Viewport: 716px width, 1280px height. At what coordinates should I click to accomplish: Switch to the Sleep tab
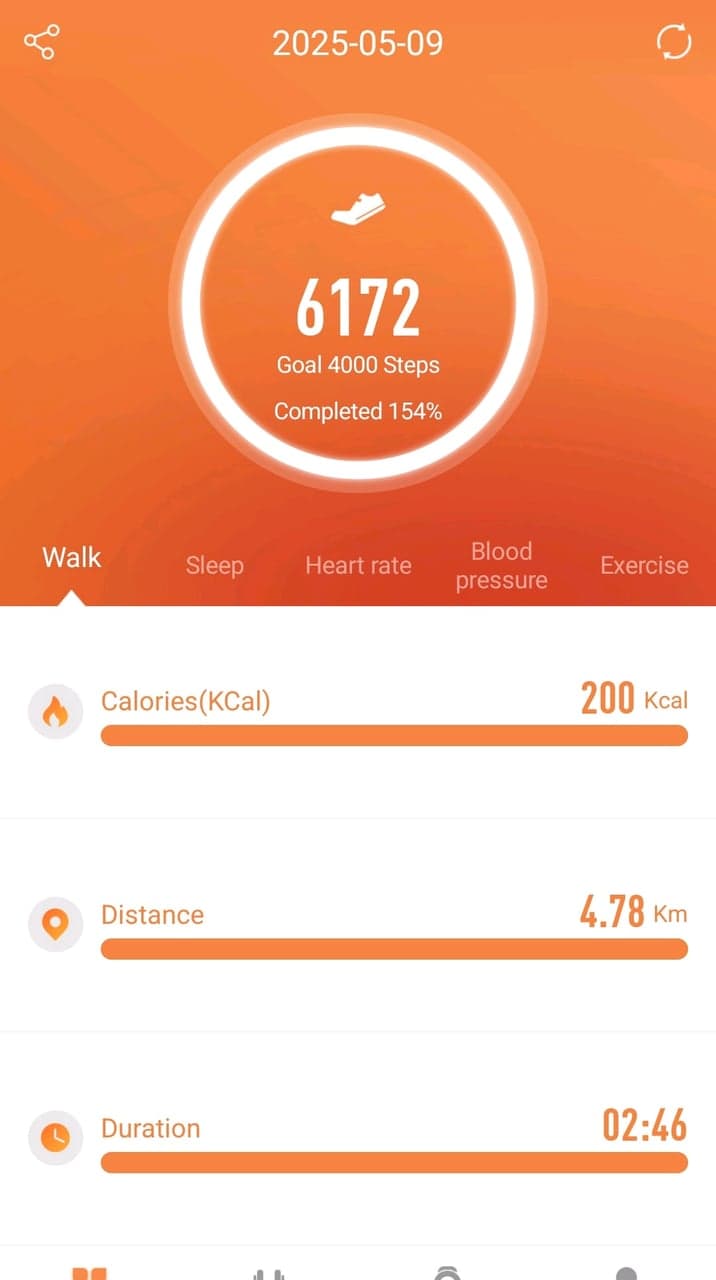pyautogui.click(x=214, y=565)
